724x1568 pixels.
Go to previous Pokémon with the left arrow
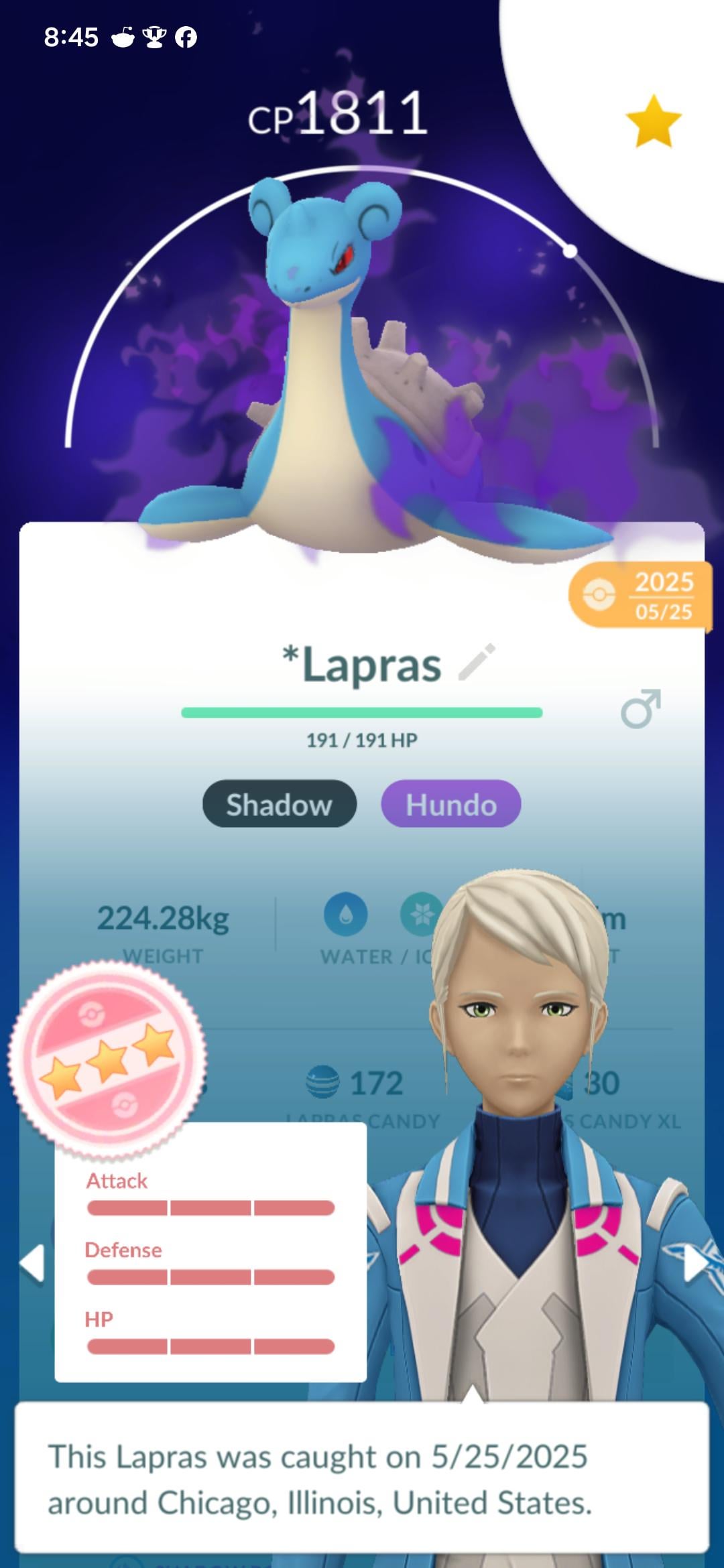32,1264
